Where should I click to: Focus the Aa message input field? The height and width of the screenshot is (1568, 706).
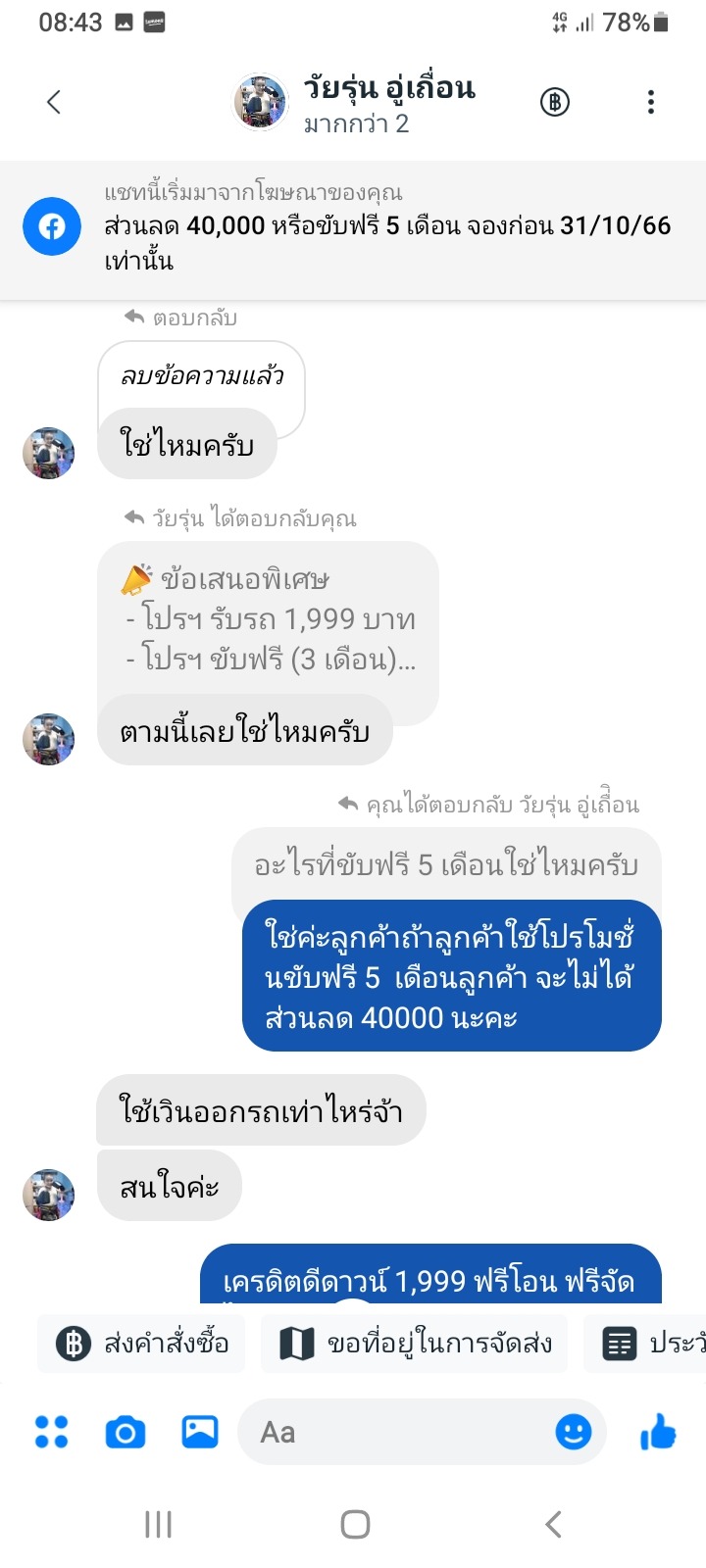[x=392, y=1432]
